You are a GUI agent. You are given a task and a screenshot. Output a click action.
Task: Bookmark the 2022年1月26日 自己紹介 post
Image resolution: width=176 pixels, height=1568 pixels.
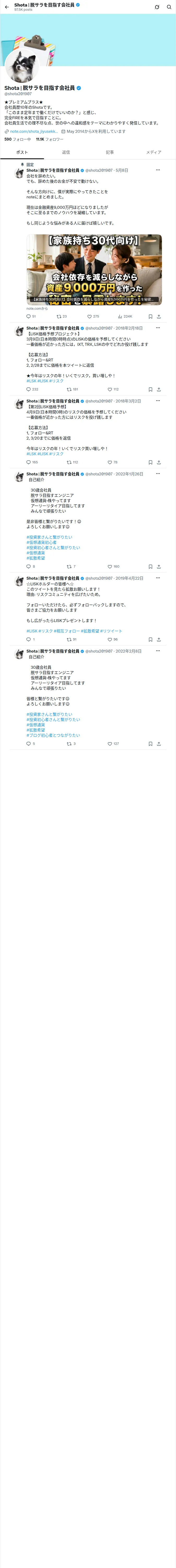150,567
